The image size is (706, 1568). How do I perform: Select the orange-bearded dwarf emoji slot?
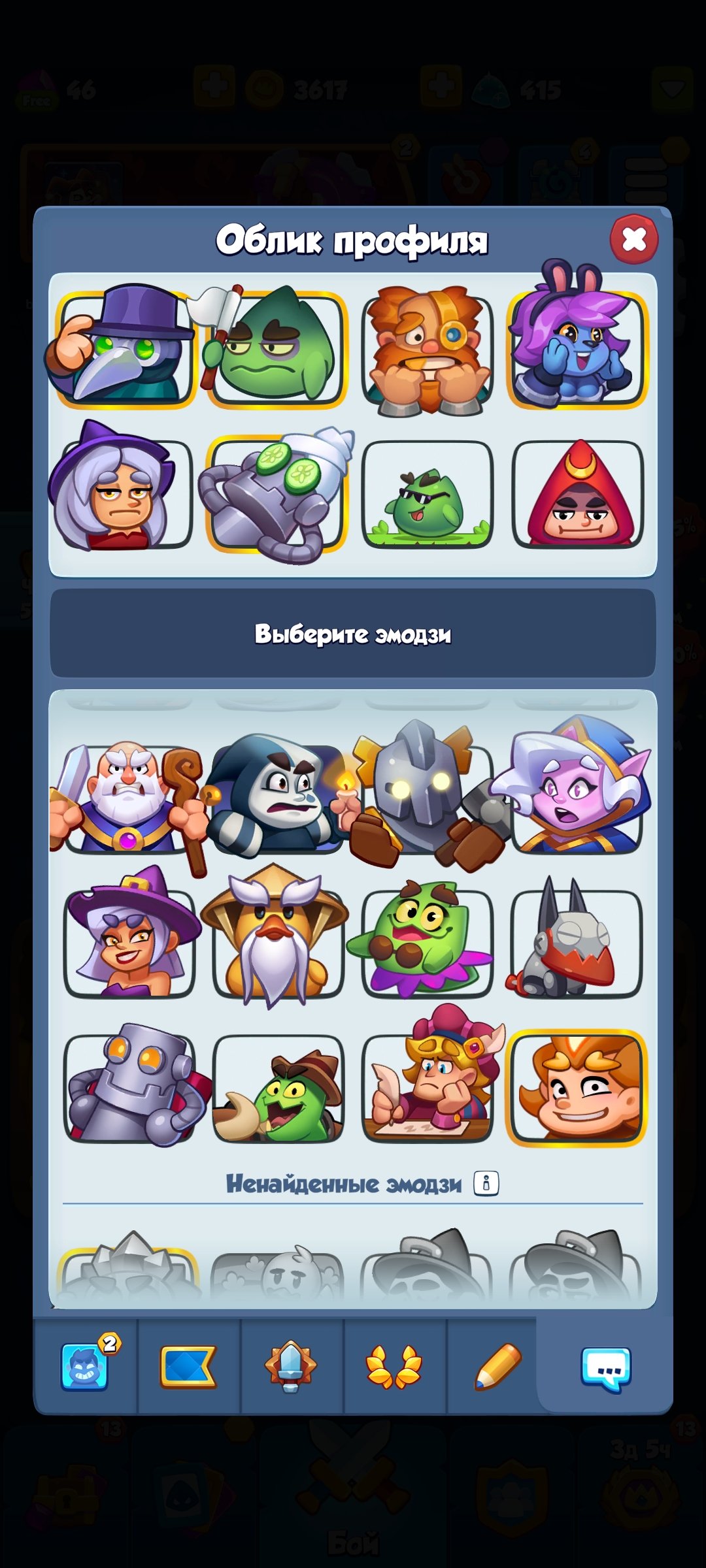428,351
